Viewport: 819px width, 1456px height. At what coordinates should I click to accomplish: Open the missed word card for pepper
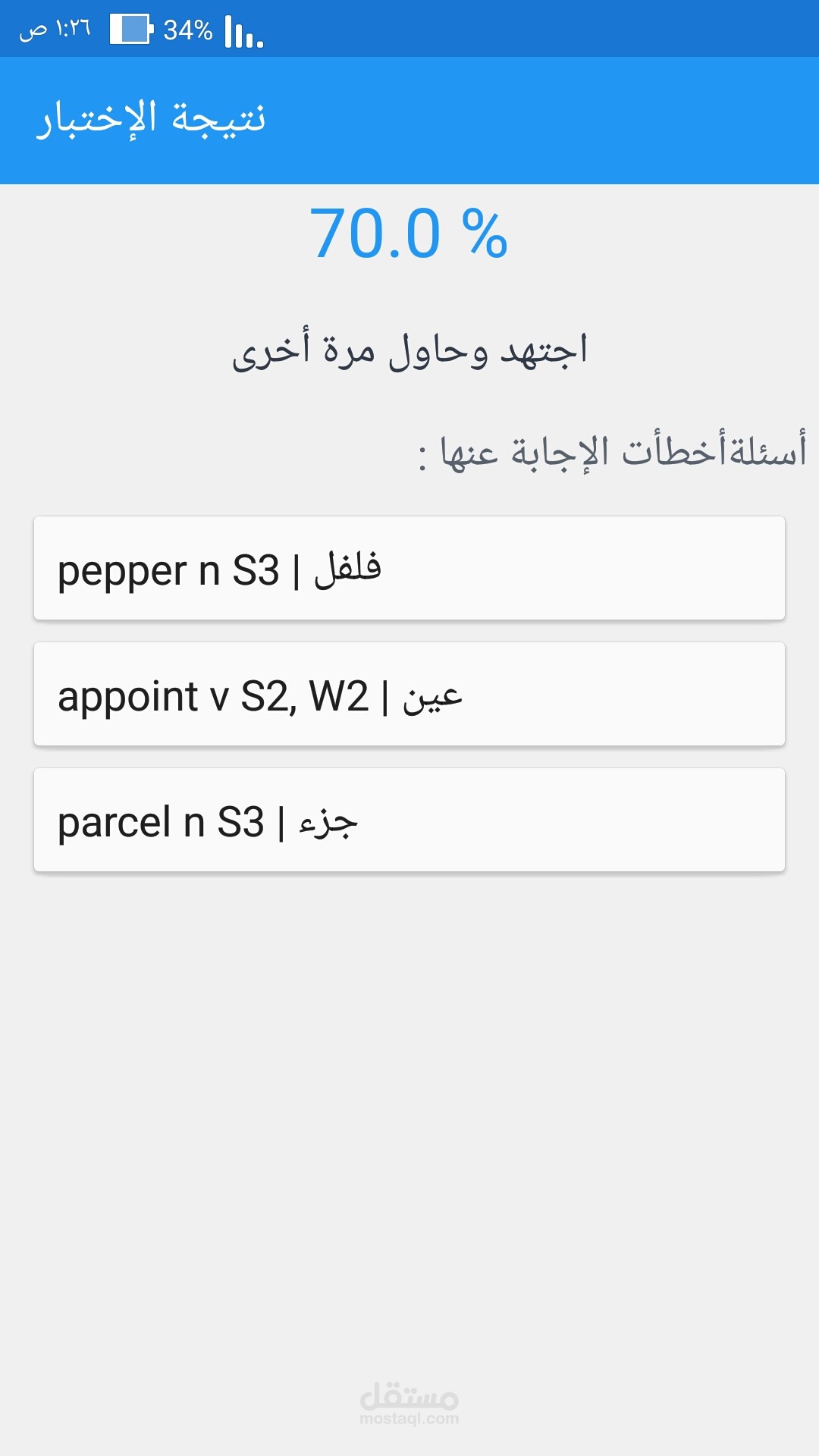tap(409, 569)
